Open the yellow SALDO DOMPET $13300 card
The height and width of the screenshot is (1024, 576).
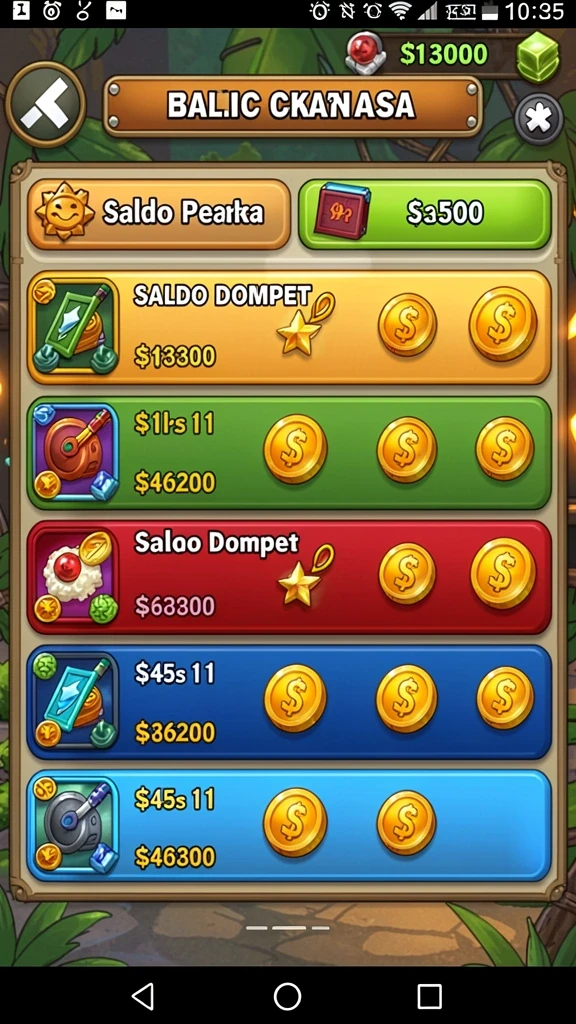[x=289, y=328]
